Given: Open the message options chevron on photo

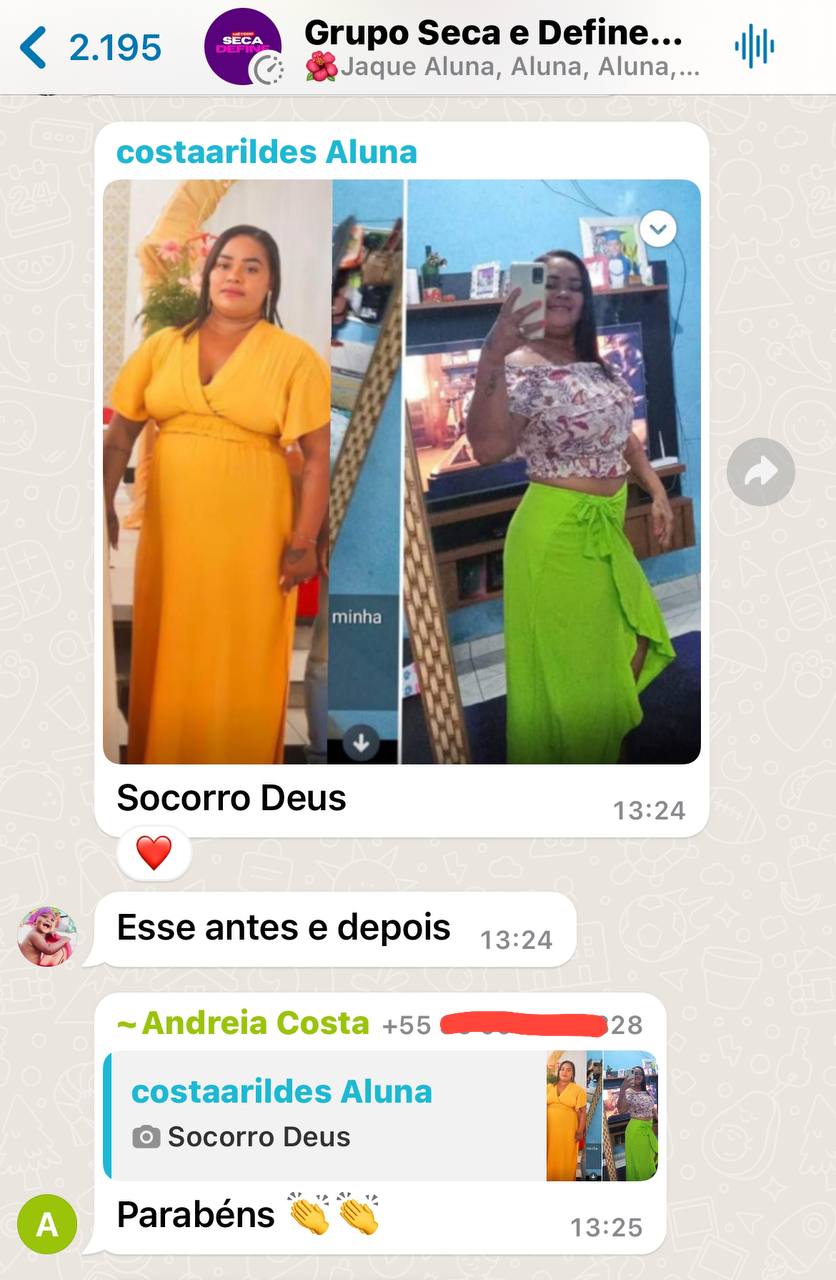Looking at the screenshot, I should click(657, 229).
